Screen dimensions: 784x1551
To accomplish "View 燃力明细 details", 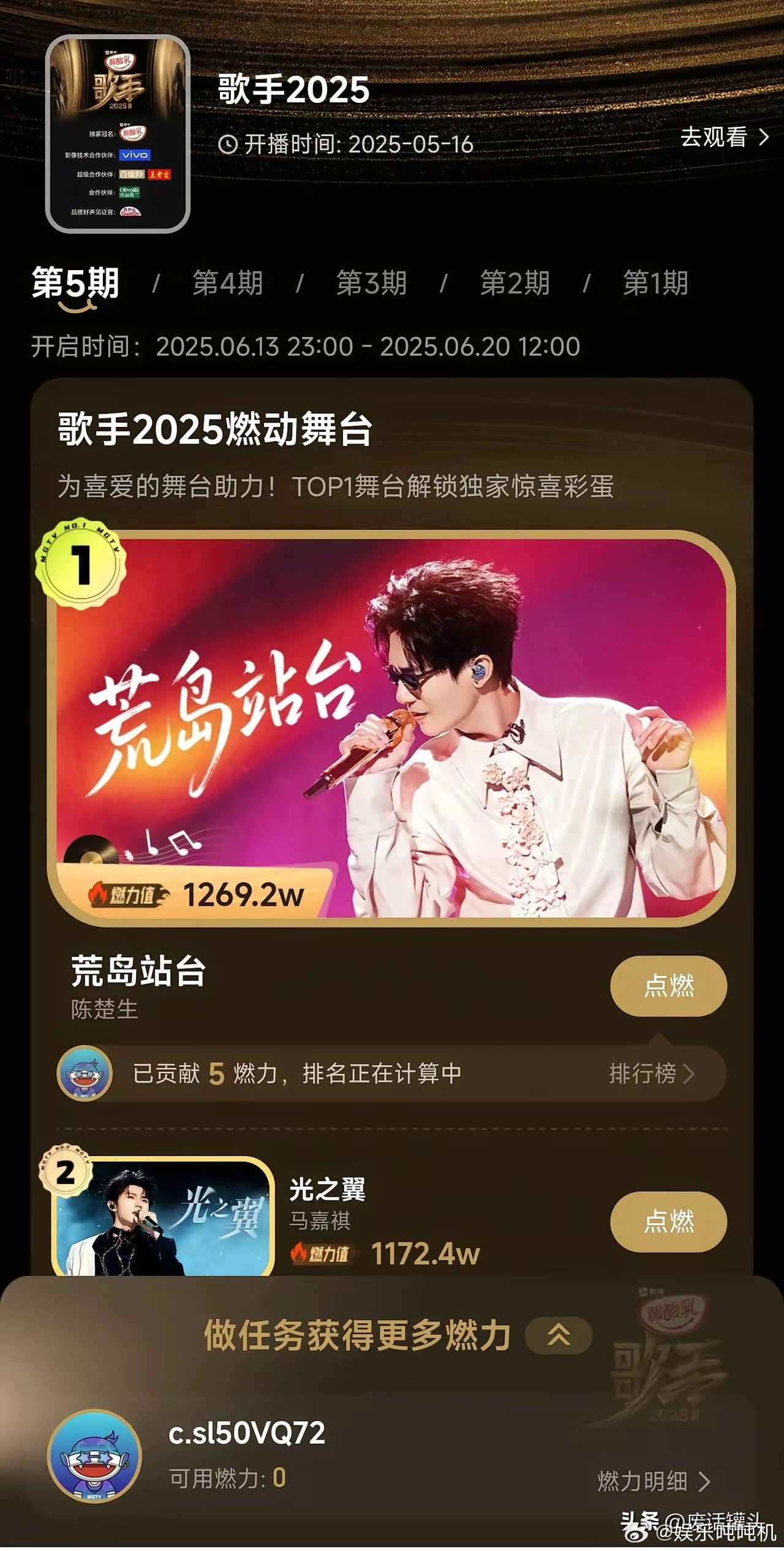I will (x=653, y=1481).
